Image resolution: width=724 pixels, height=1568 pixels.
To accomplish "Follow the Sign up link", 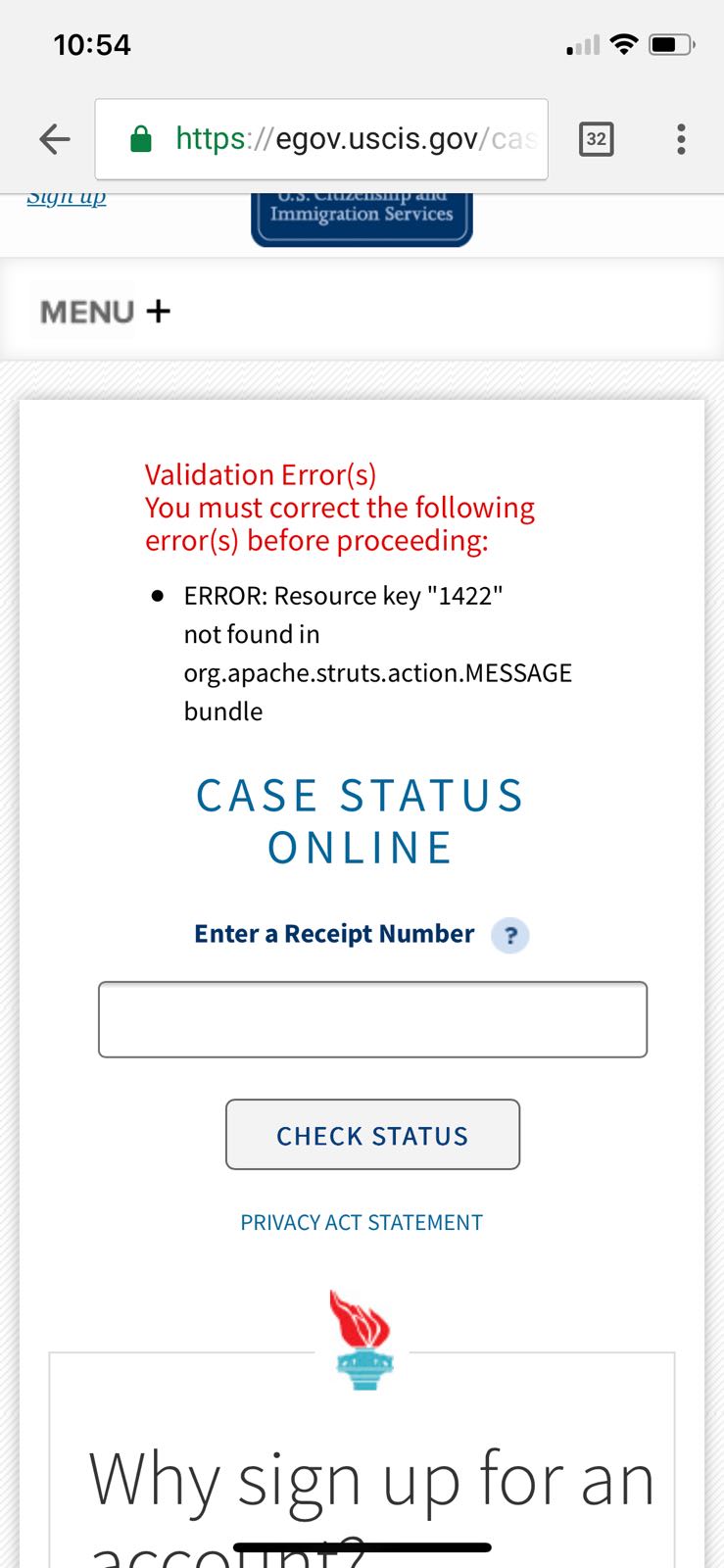I will [x=67, y=199].
